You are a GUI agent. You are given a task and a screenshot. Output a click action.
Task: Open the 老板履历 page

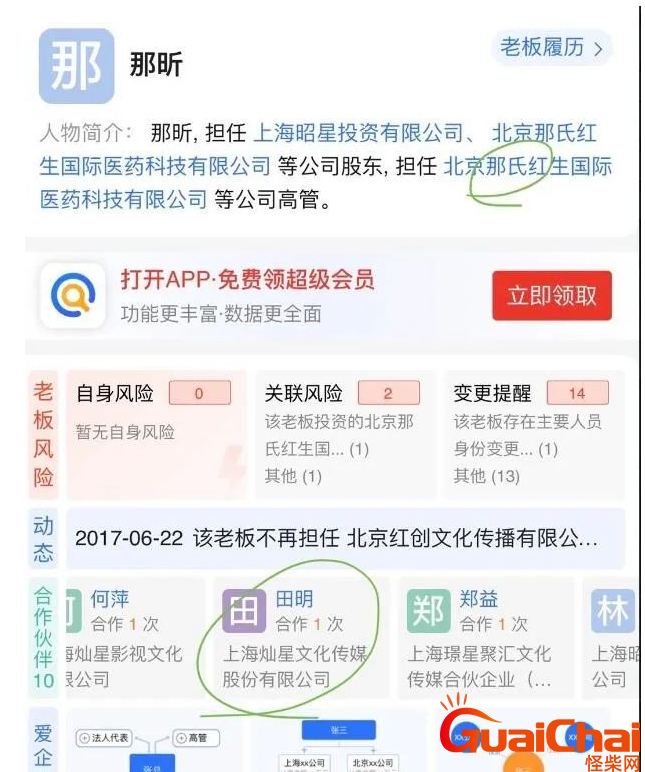(552, 47)
